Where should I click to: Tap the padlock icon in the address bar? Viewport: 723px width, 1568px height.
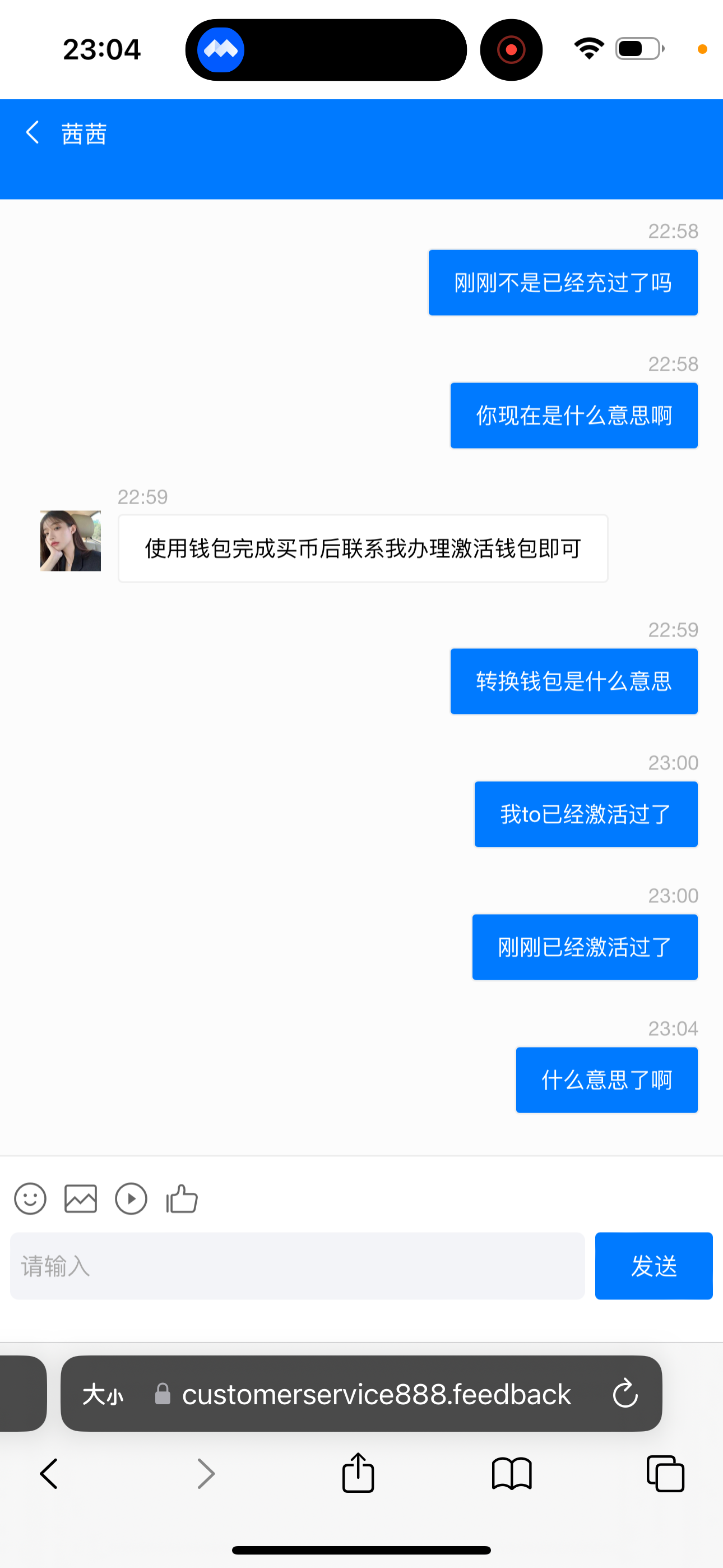163,1395
